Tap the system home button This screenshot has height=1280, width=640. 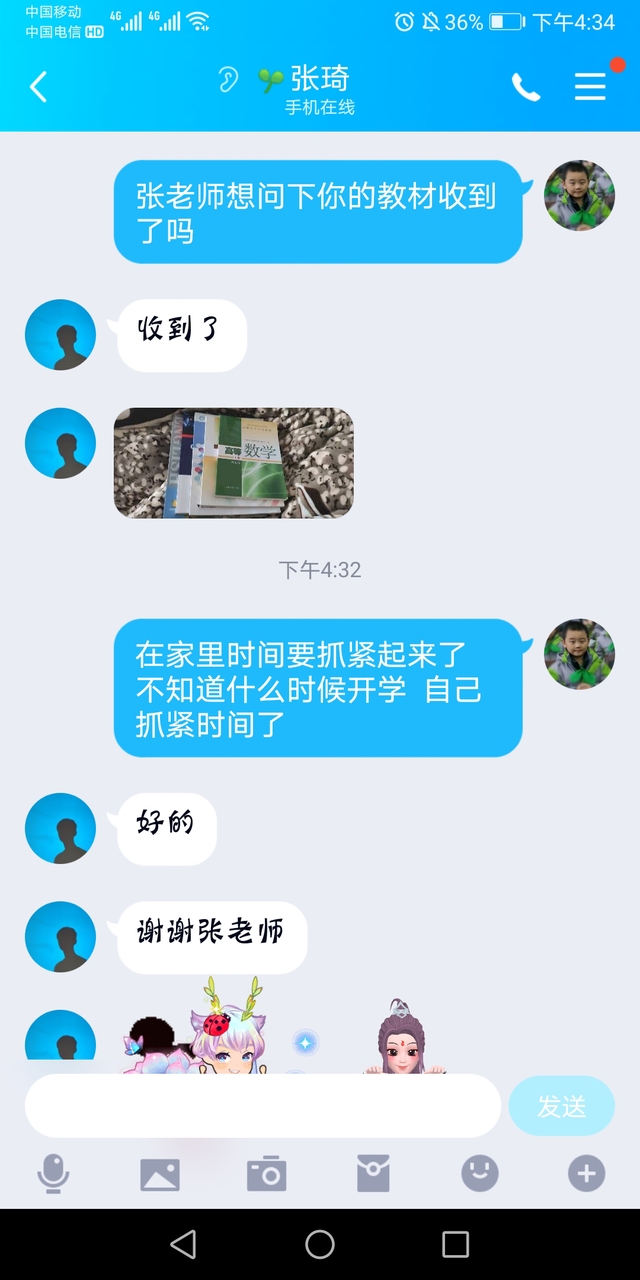coord(320,1244)
